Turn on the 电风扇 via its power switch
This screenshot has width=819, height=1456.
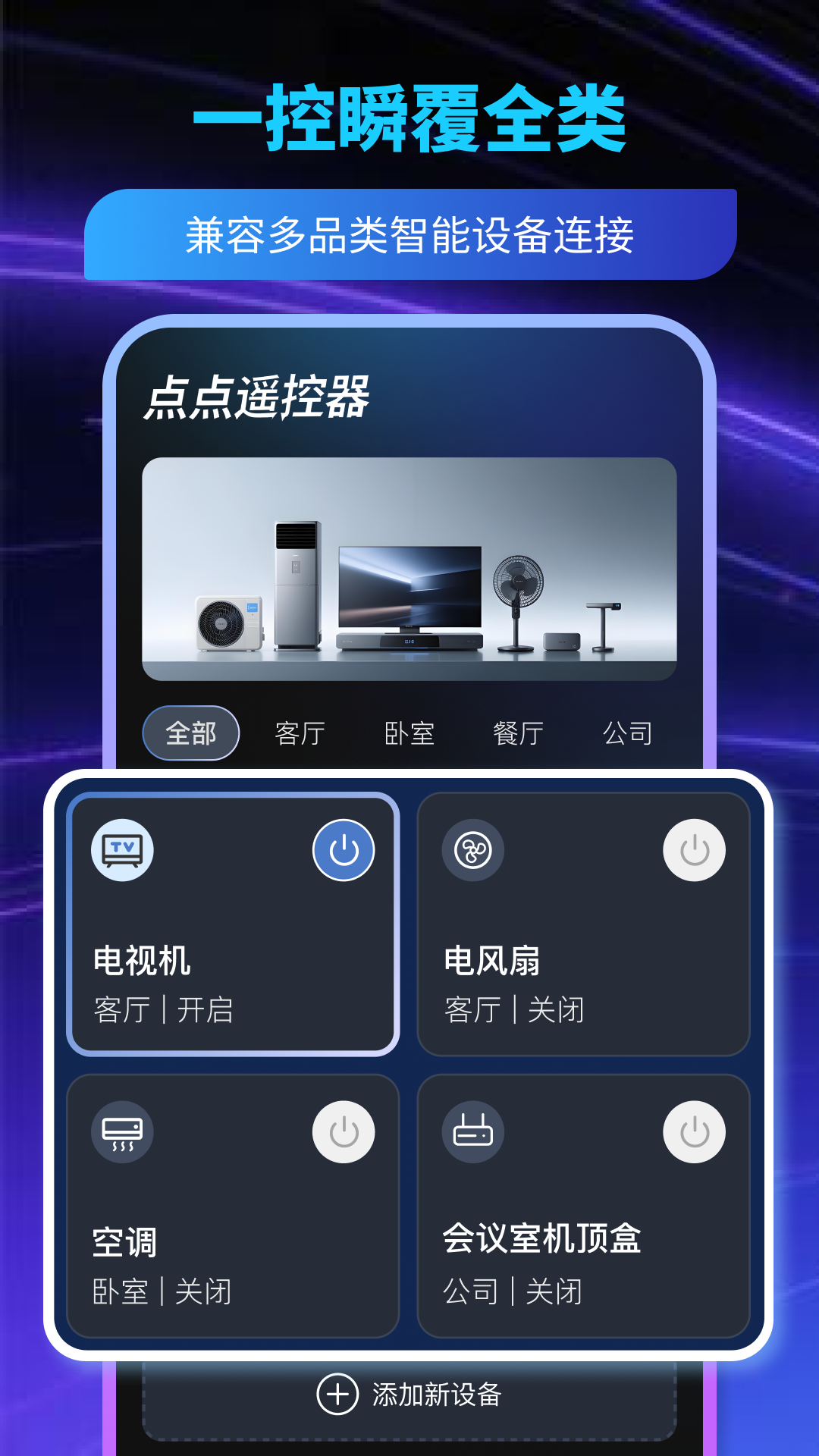tap(694, 850)
